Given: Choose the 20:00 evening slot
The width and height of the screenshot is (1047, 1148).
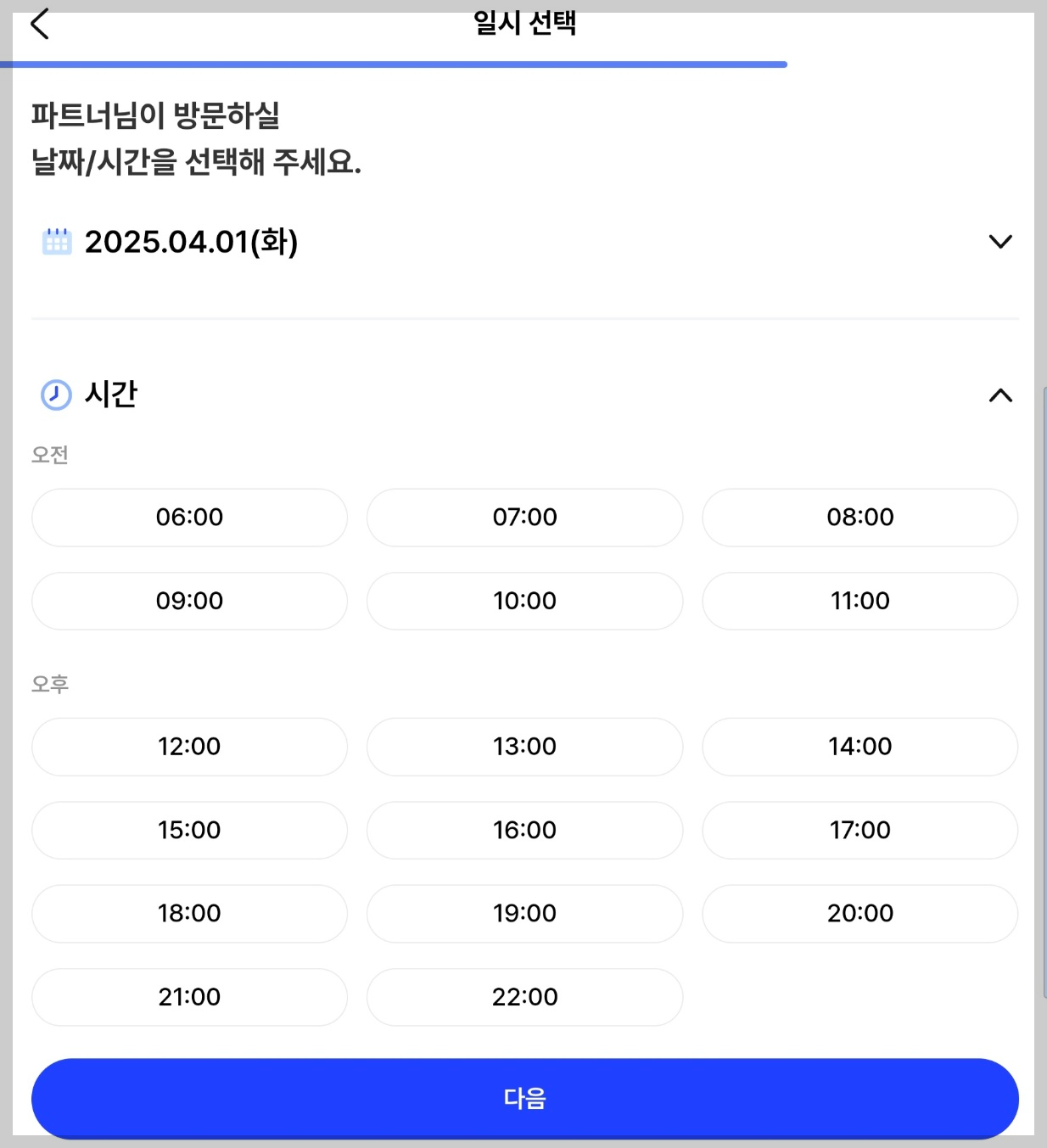Looking at the screenshot, I should [859, 914].
